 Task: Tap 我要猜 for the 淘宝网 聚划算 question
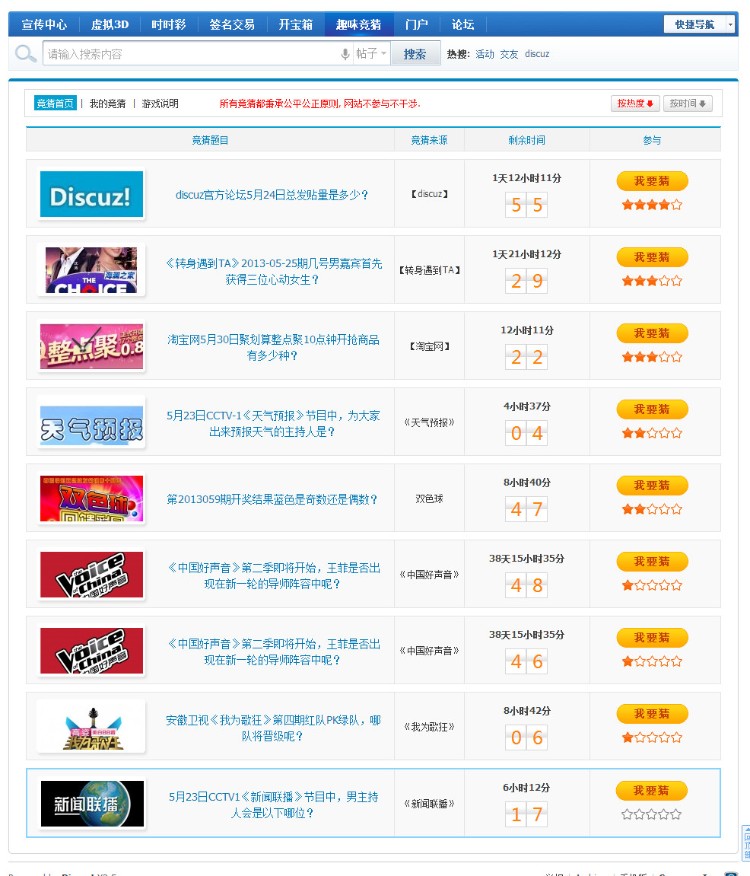[652, 333]
